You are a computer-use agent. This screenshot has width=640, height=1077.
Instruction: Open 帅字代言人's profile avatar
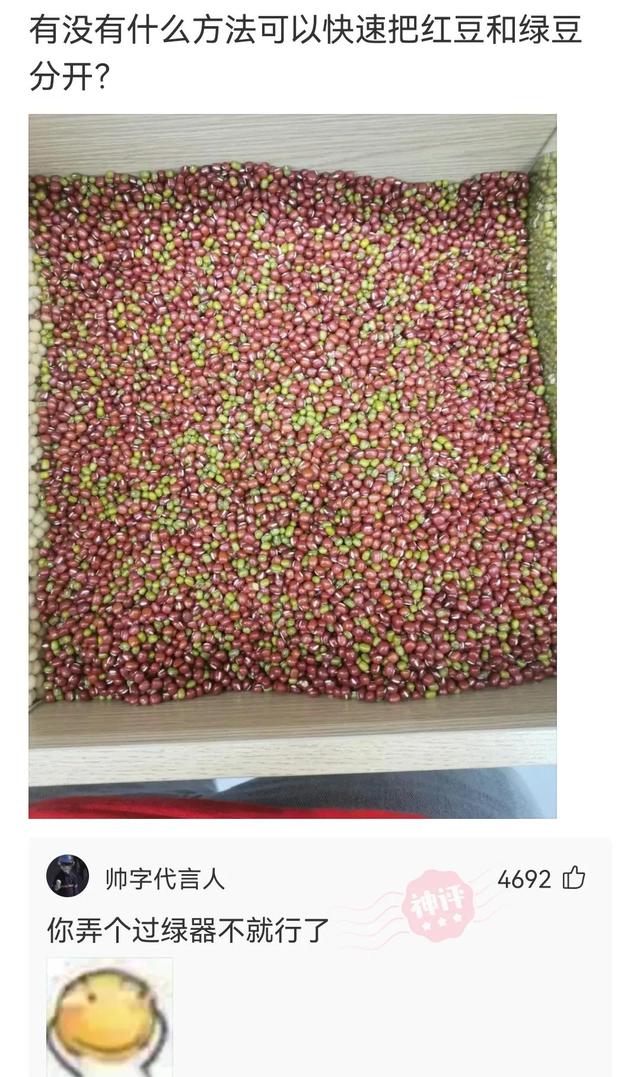pyautogui.click(x=67, y=876)
